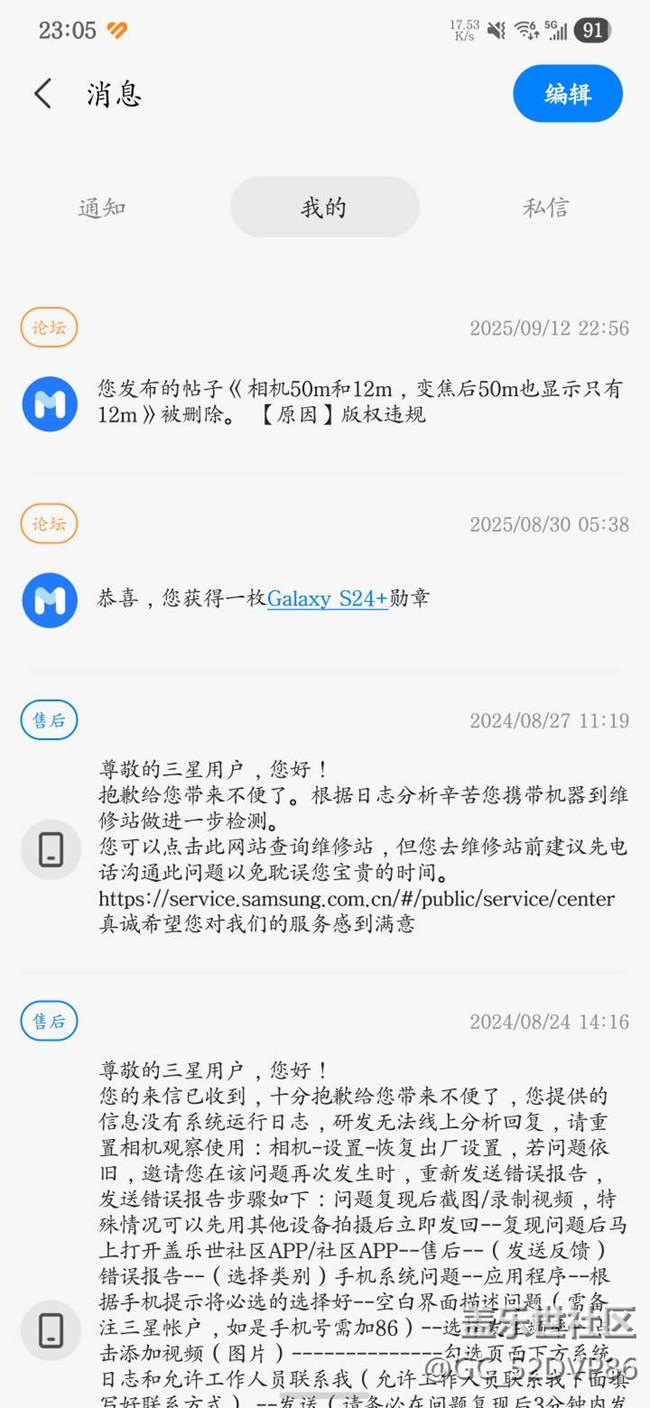
Task: Tap the 编辑 button
Action: (568, 94)
